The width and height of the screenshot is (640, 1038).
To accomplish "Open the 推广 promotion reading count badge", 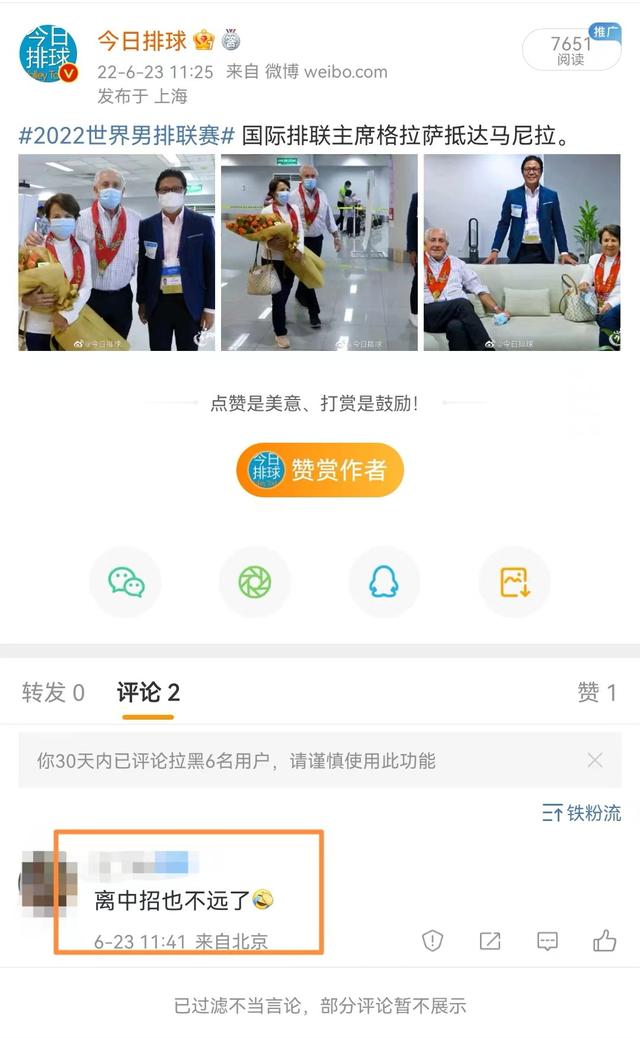I will (x=571, y=49).
